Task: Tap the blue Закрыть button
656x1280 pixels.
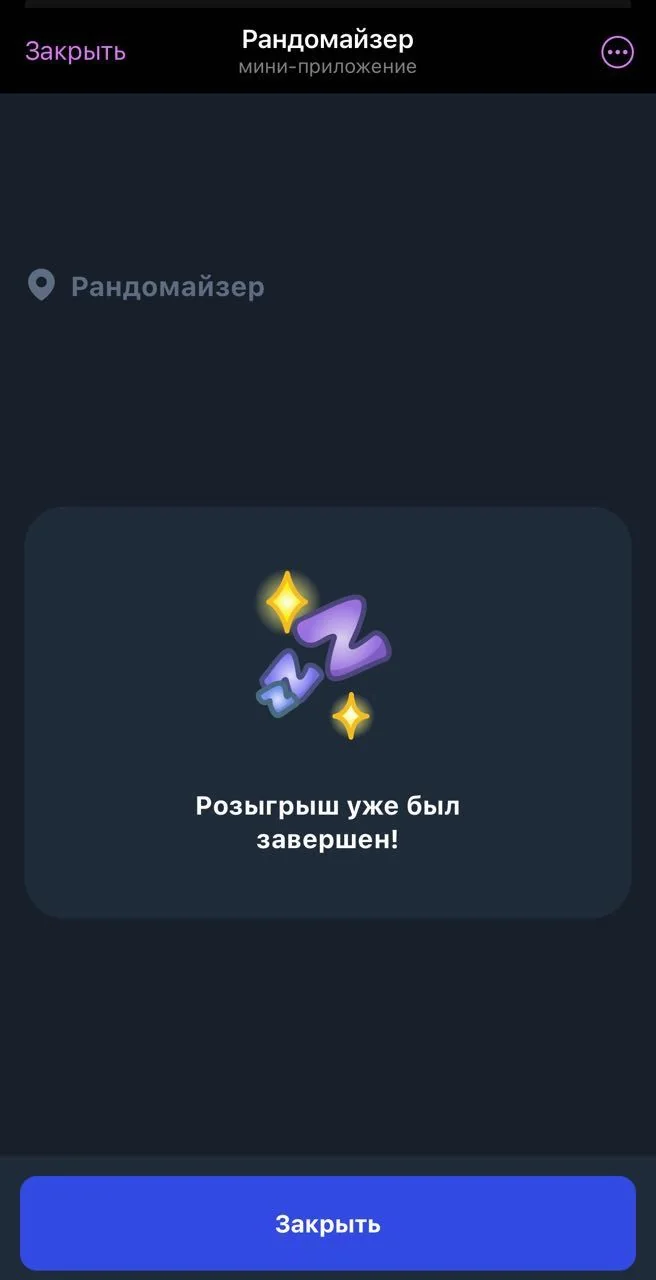Action: point(328,1223)
